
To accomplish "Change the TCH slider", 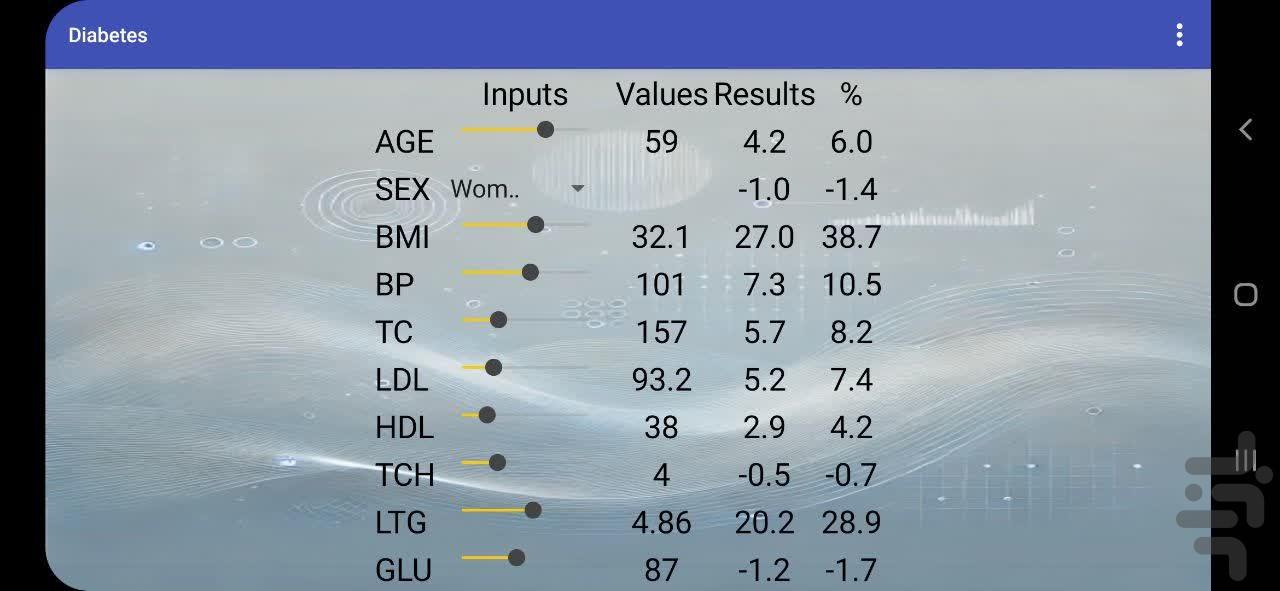I will coord(525,463).
